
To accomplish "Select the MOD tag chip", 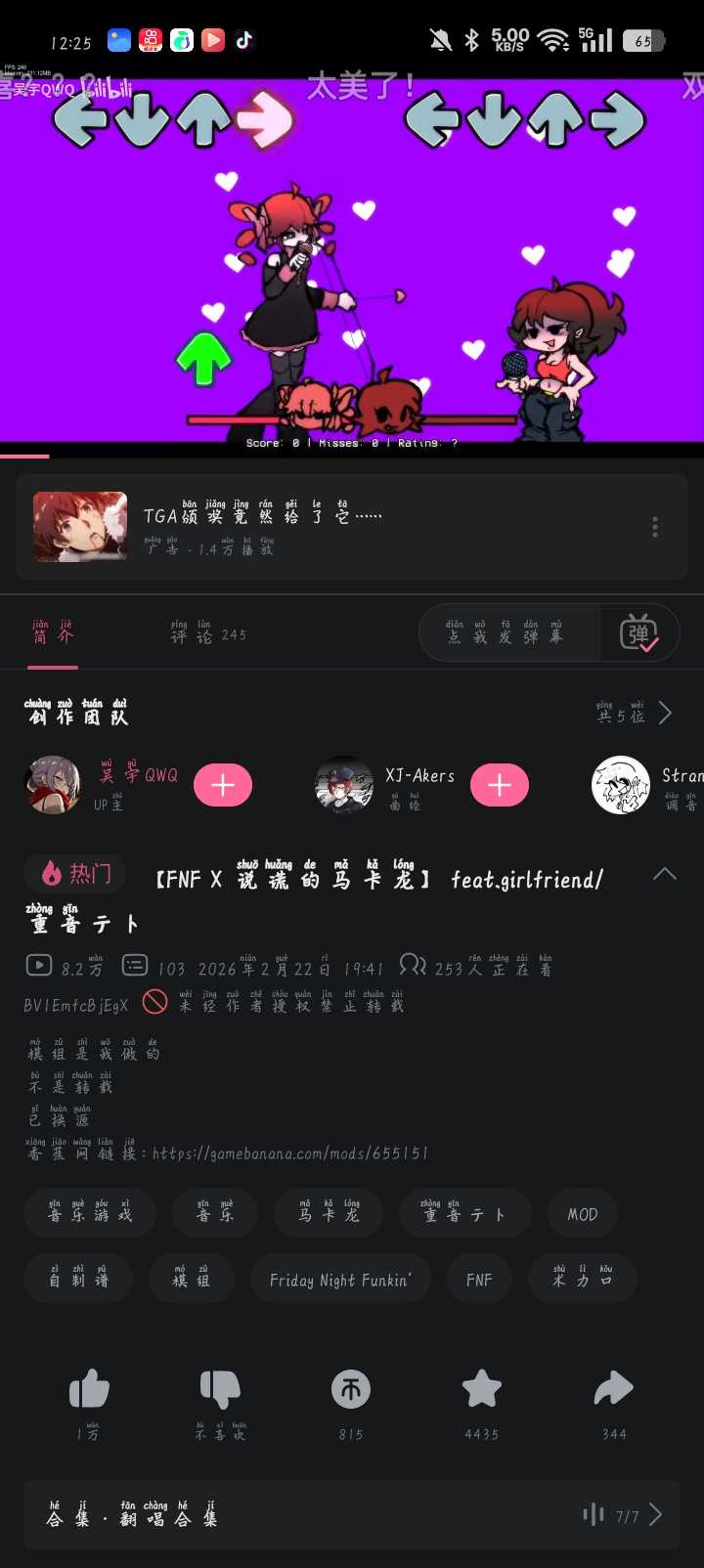I will pos(582,1214).
